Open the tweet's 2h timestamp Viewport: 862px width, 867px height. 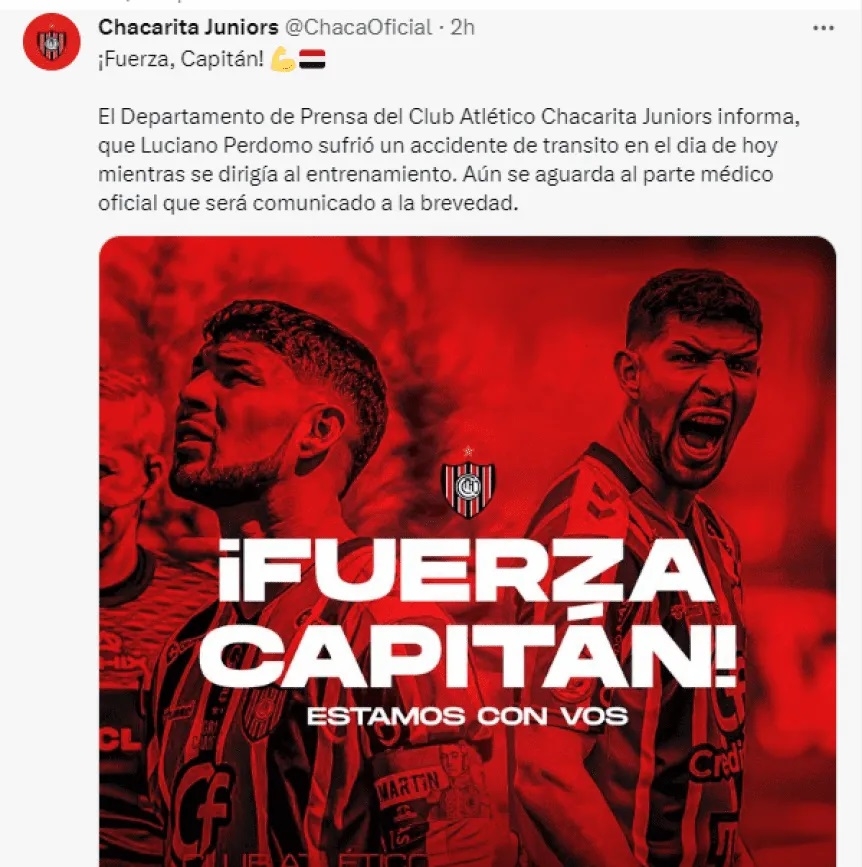[x=462, y=27]
